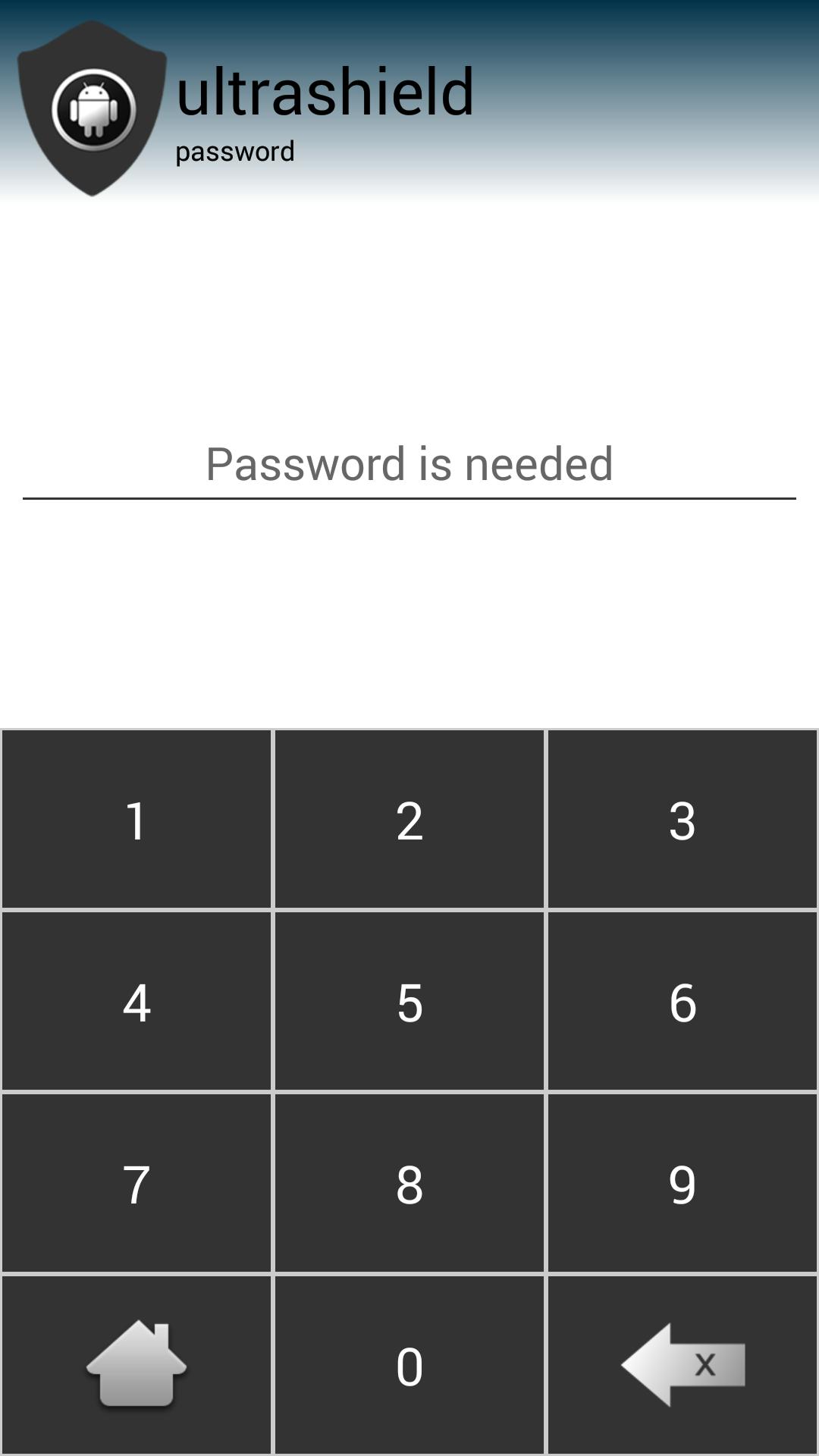Tap the number 7 key
Viewport: 819px width, 1456px height.
coord(136,1183)
